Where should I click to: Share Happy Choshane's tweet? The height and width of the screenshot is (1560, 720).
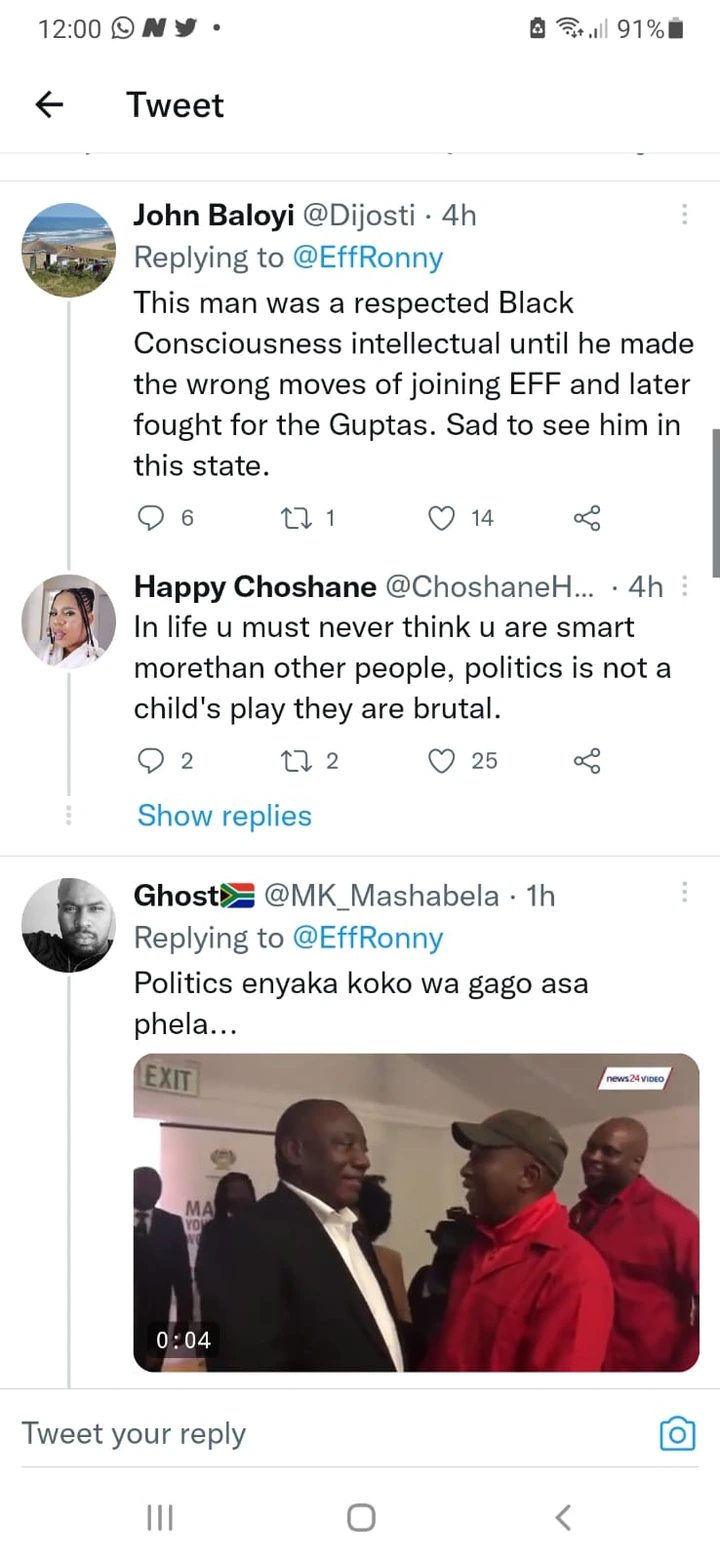pyautogui.click(x=587, y=761)
